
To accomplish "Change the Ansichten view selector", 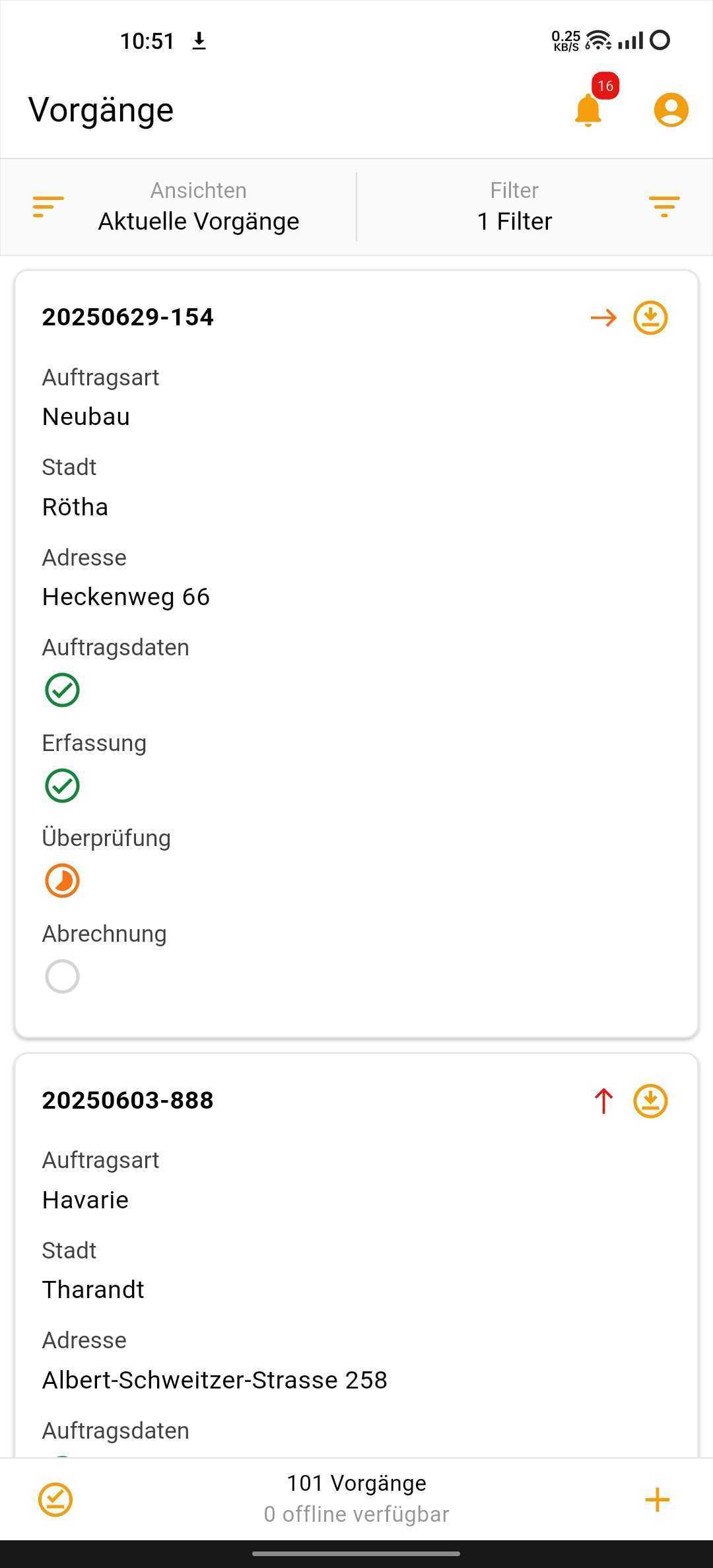I will [178, 207].
